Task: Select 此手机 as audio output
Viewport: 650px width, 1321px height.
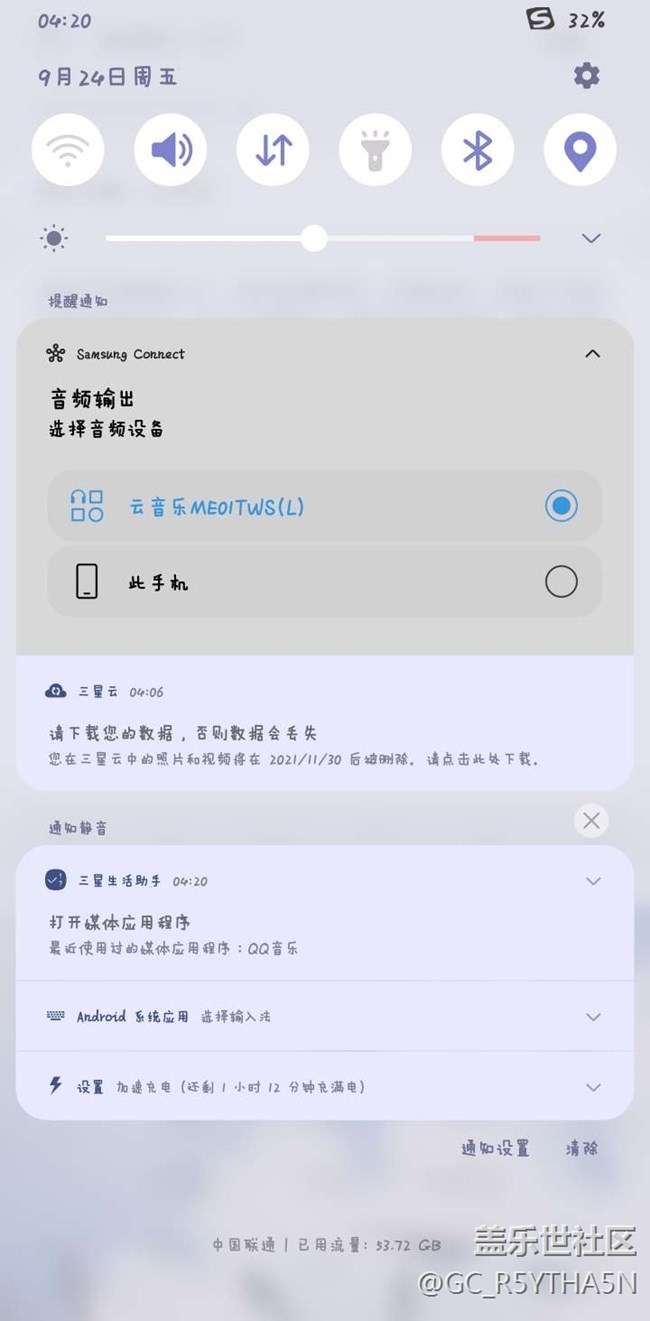Action: (325, 582)
